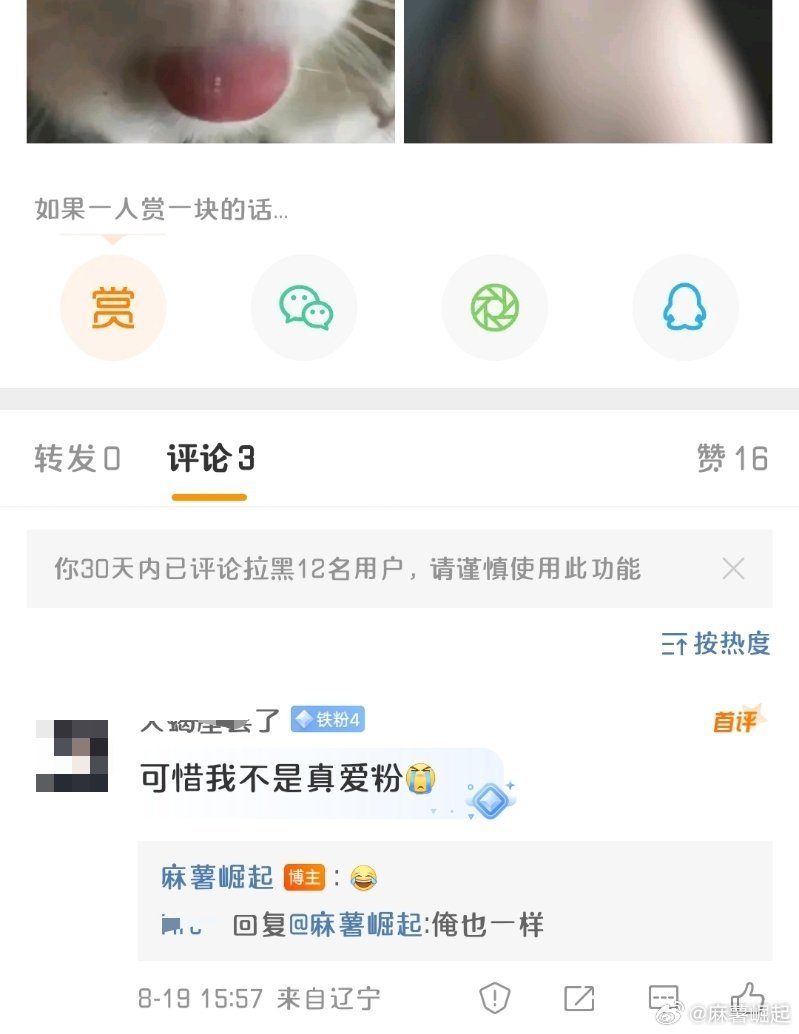The width and height of the screenshot is (799, 1034).
Task: Dismiss the blacklist warning banner
Action: [x=733, y=569]
